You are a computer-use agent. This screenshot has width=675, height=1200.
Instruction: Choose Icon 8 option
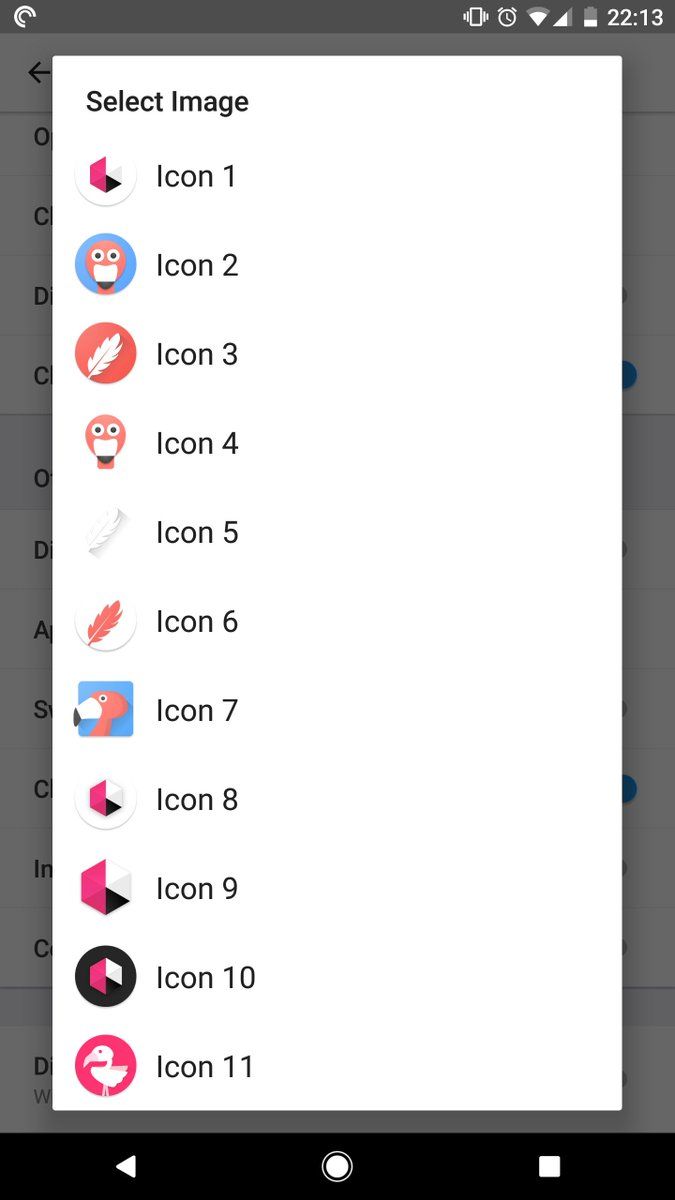(x=337, y=799)
